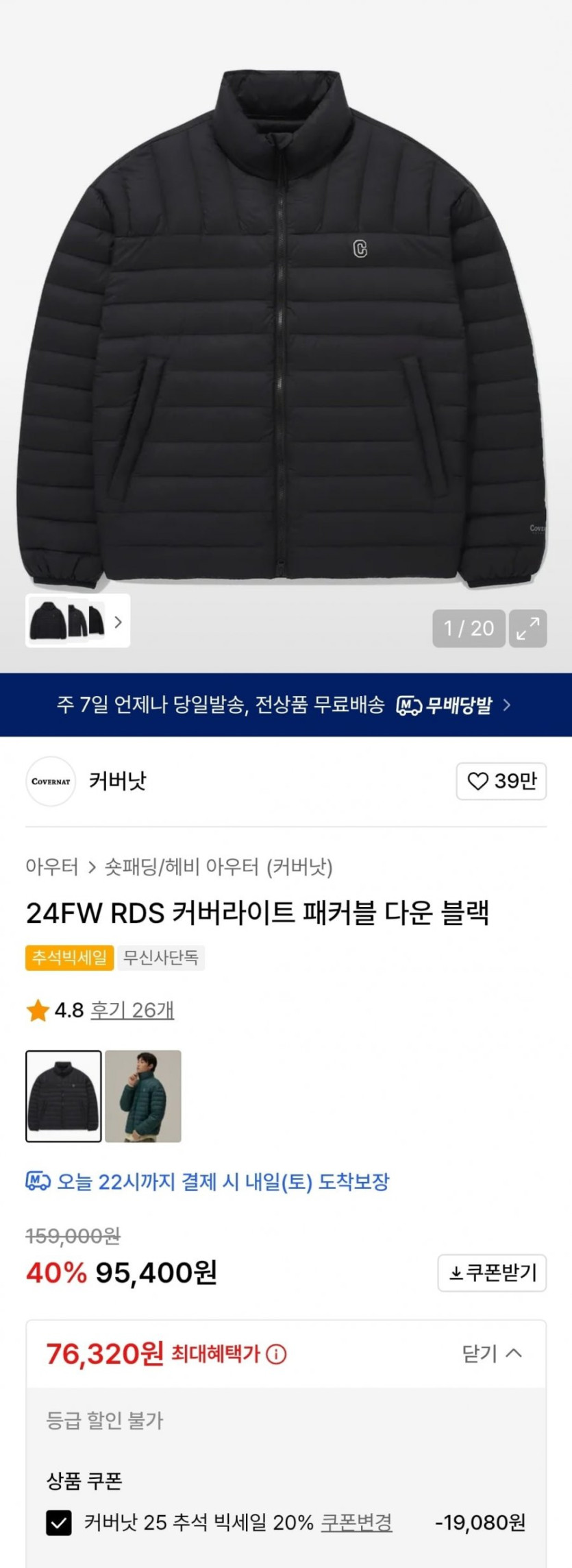View the 후기 26개 reviews
Image resolution: width=572 pixels, height=1568 pixels.
pos(132,1010)
